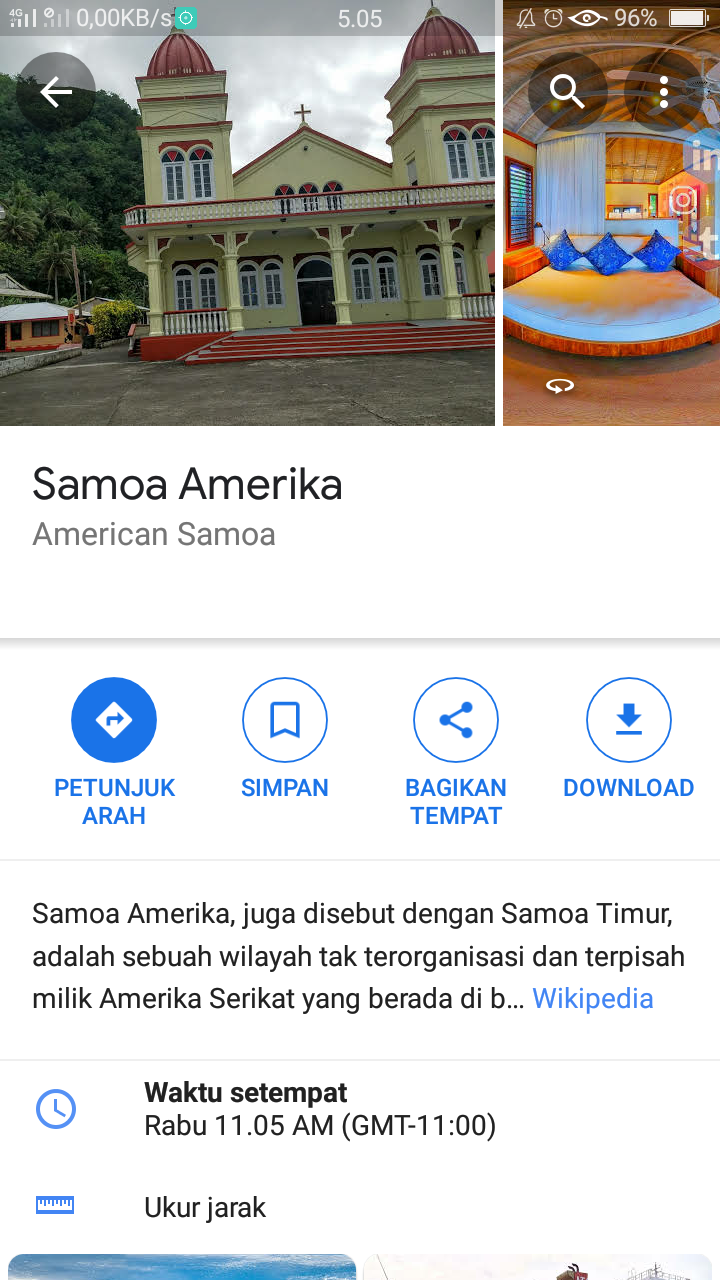The height and width of the screenshot is (1280, 720).
Task: Open the Wikipedia link
Action: coord(592,998)
